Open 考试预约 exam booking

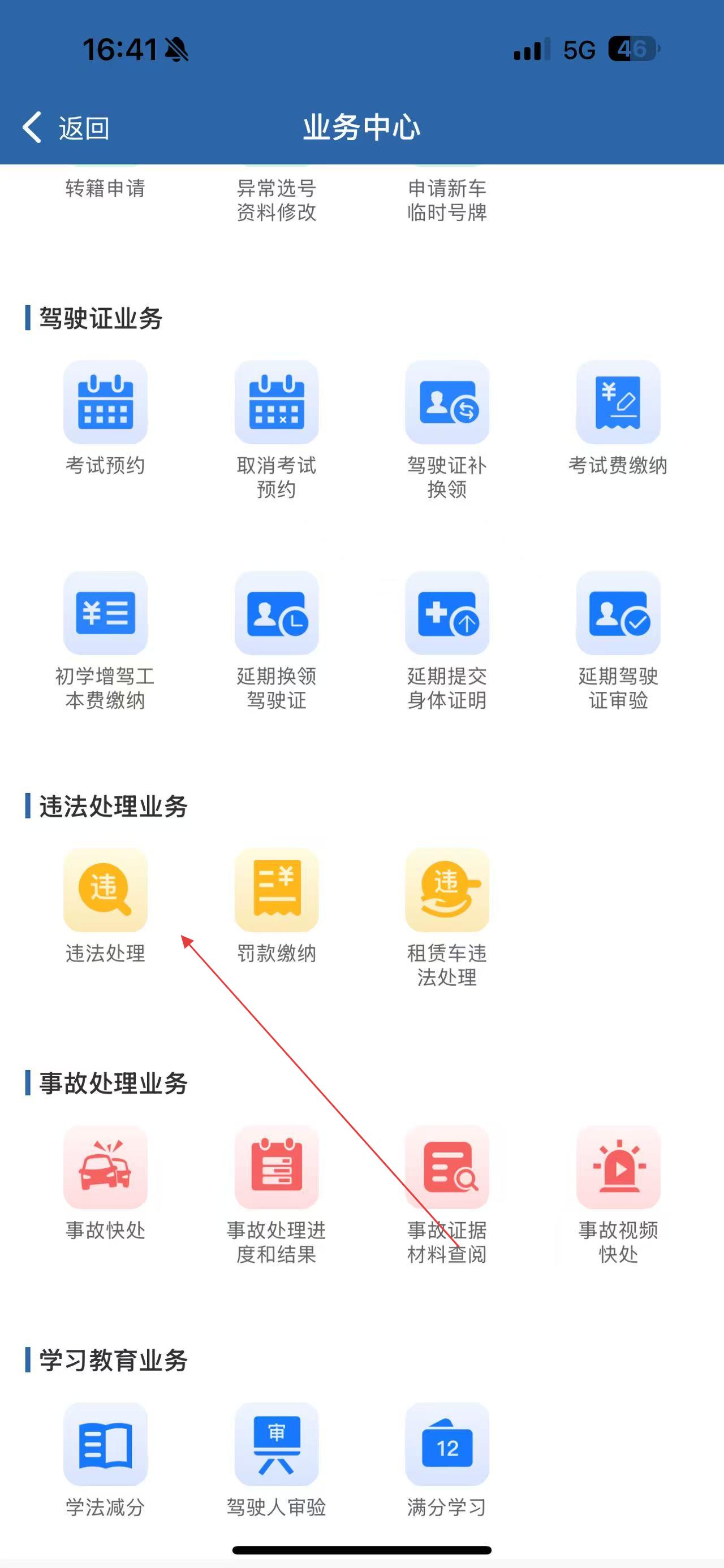tap(105, 403)
